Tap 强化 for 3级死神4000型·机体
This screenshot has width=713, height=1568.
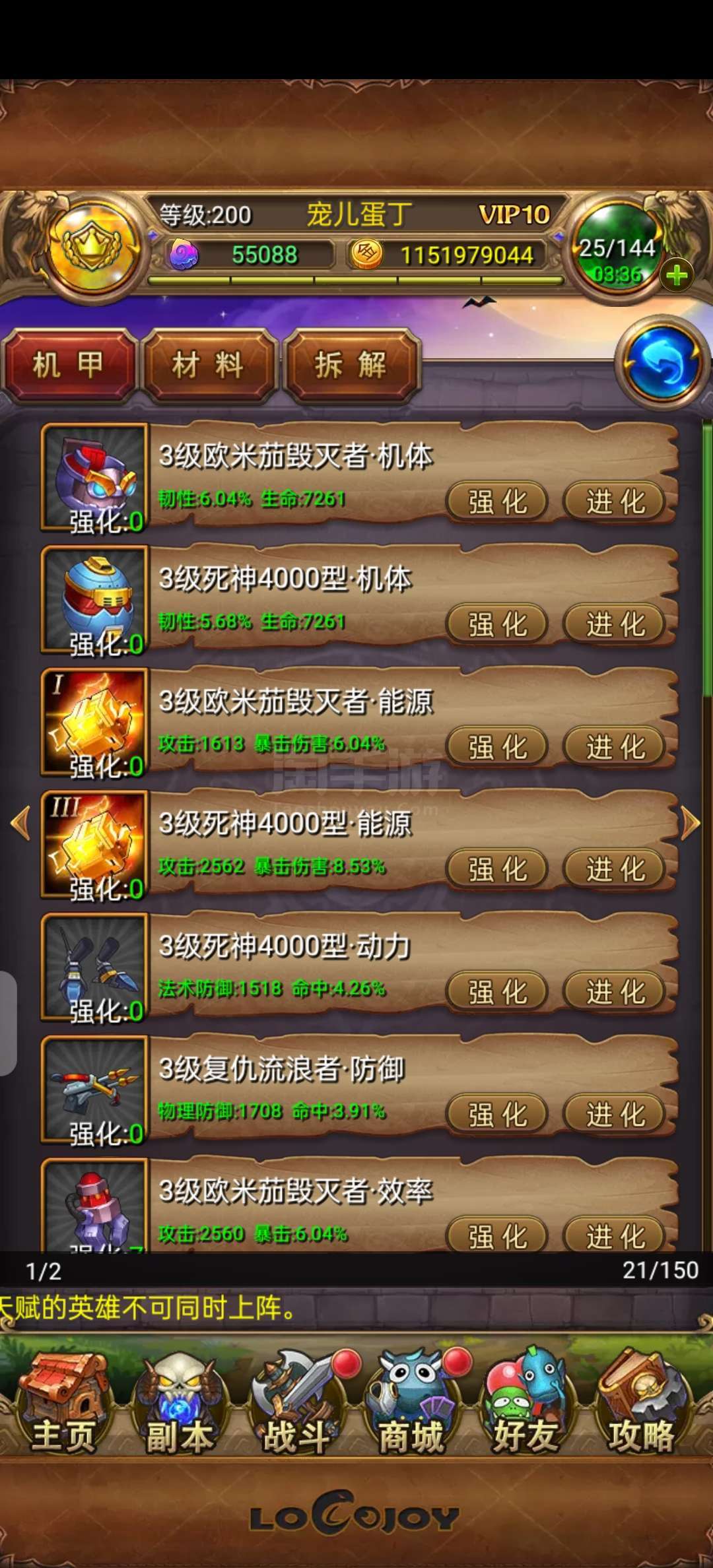[498, 624]
